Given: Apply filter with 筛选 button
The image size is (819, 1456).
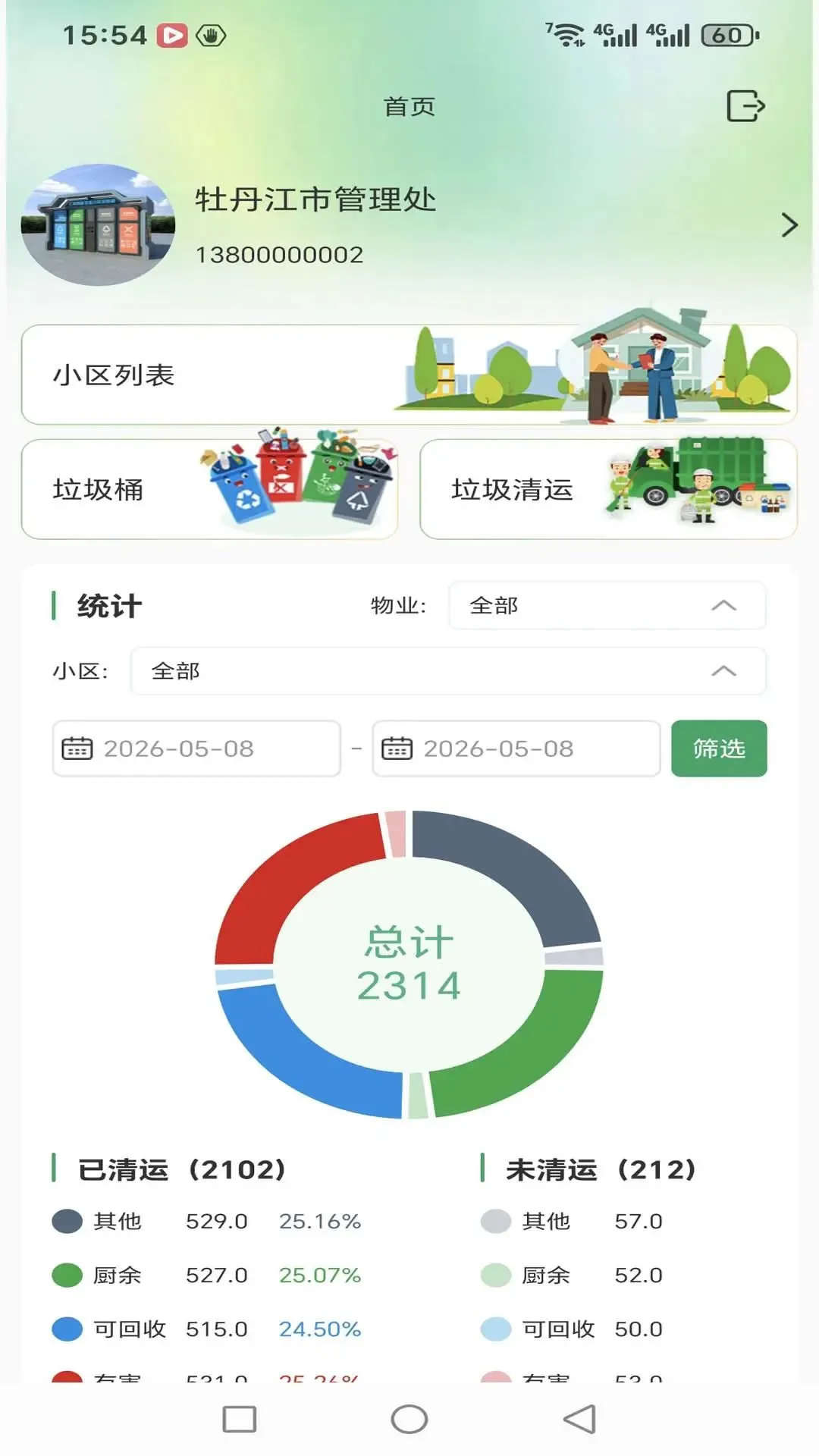Looking at the screenshot, I should 719,748.
